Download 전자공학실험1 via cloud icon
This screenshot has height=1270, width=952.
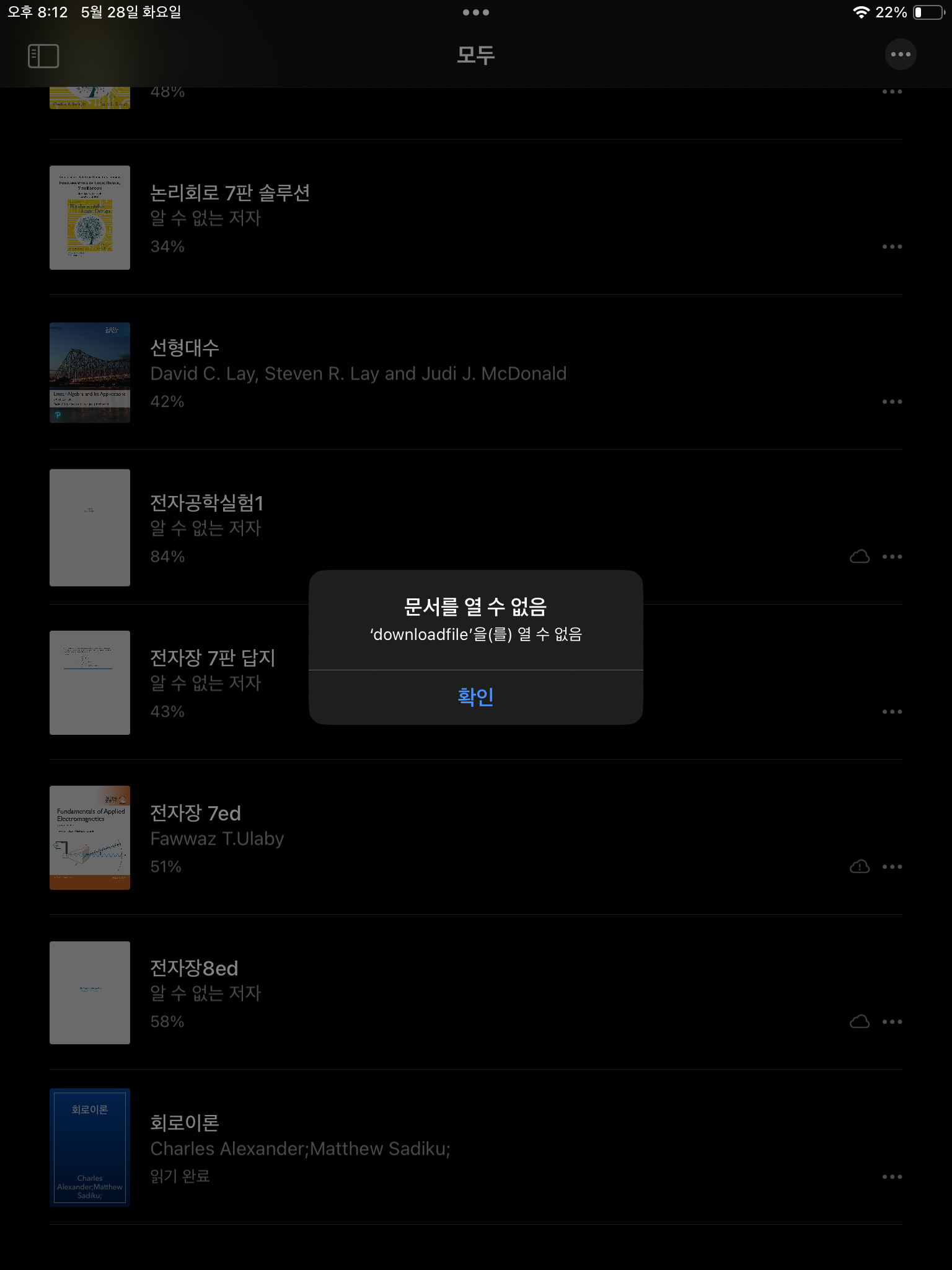coord(859,557)
